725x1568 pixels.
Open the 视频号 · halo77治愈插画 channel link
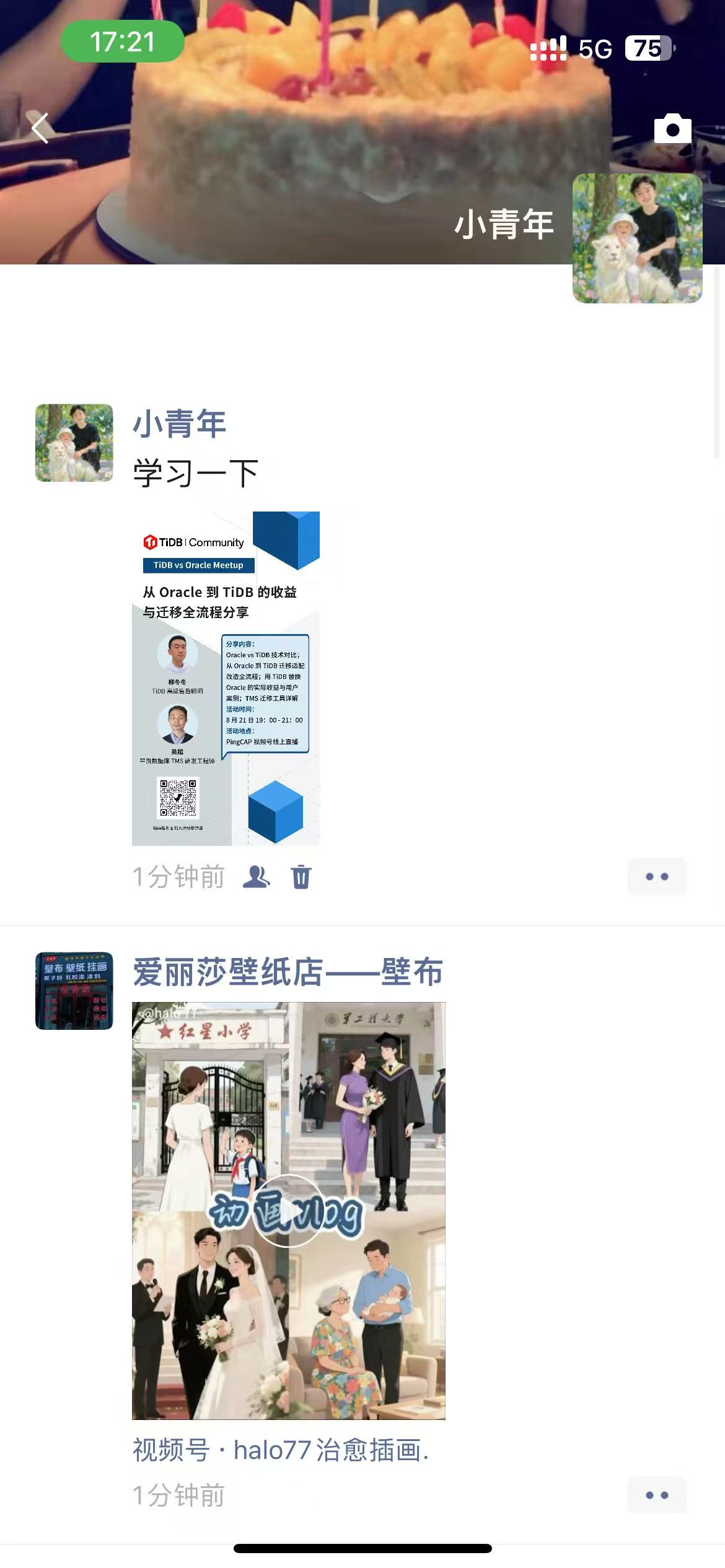click(280, 1450)
